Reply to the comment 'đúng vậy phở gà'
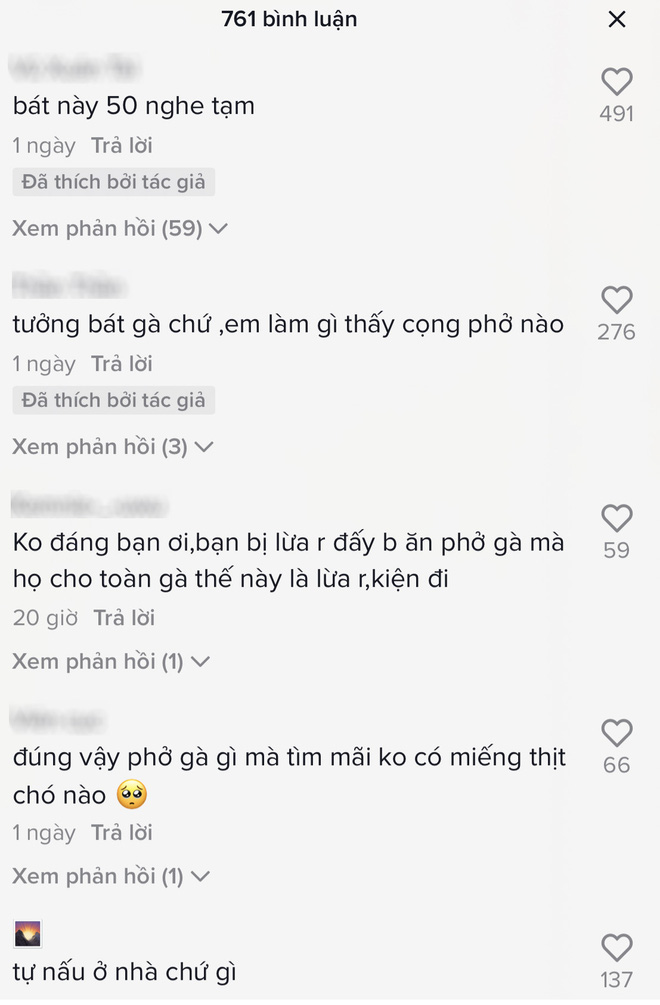The height and width of the screenshot is (1005, 660). [121, 833]
